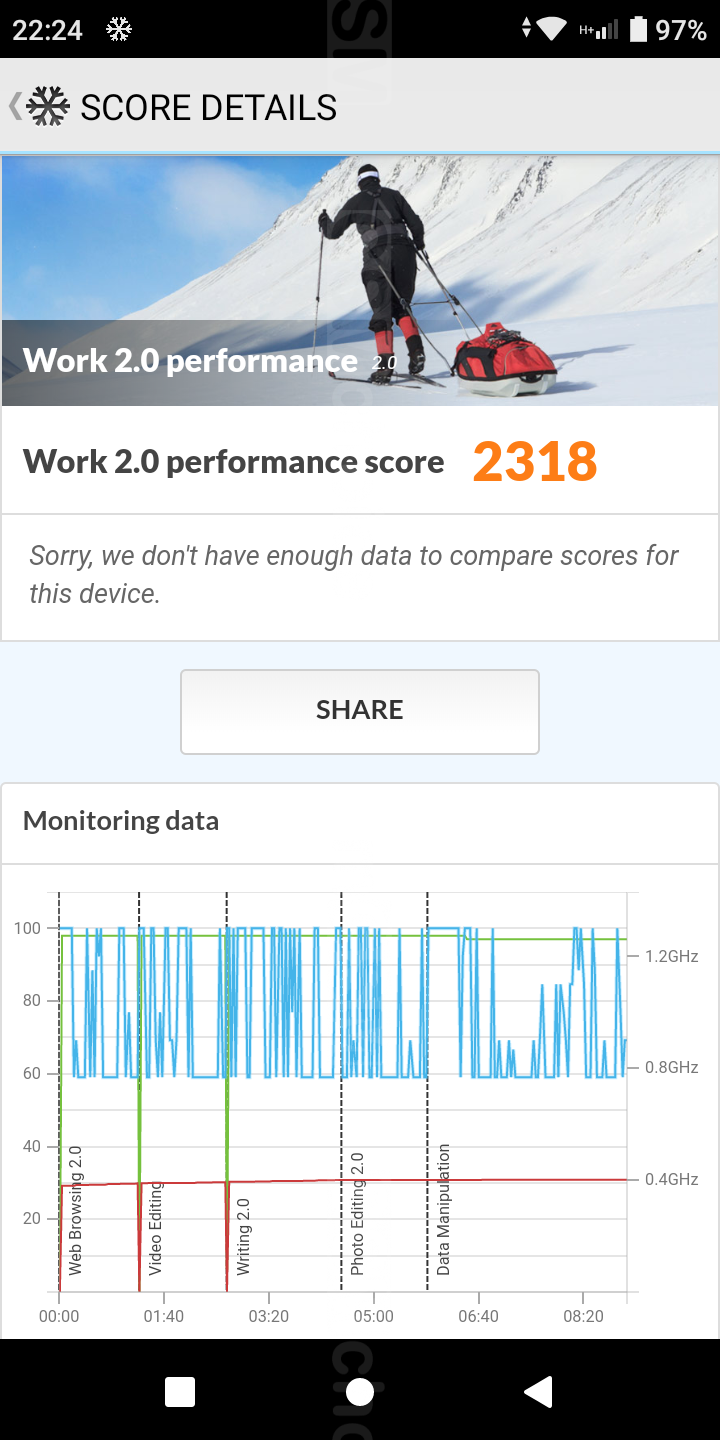This screenshot has height=1440, width=720.
Task: Tap the system home button
Action: (360, 1391)
